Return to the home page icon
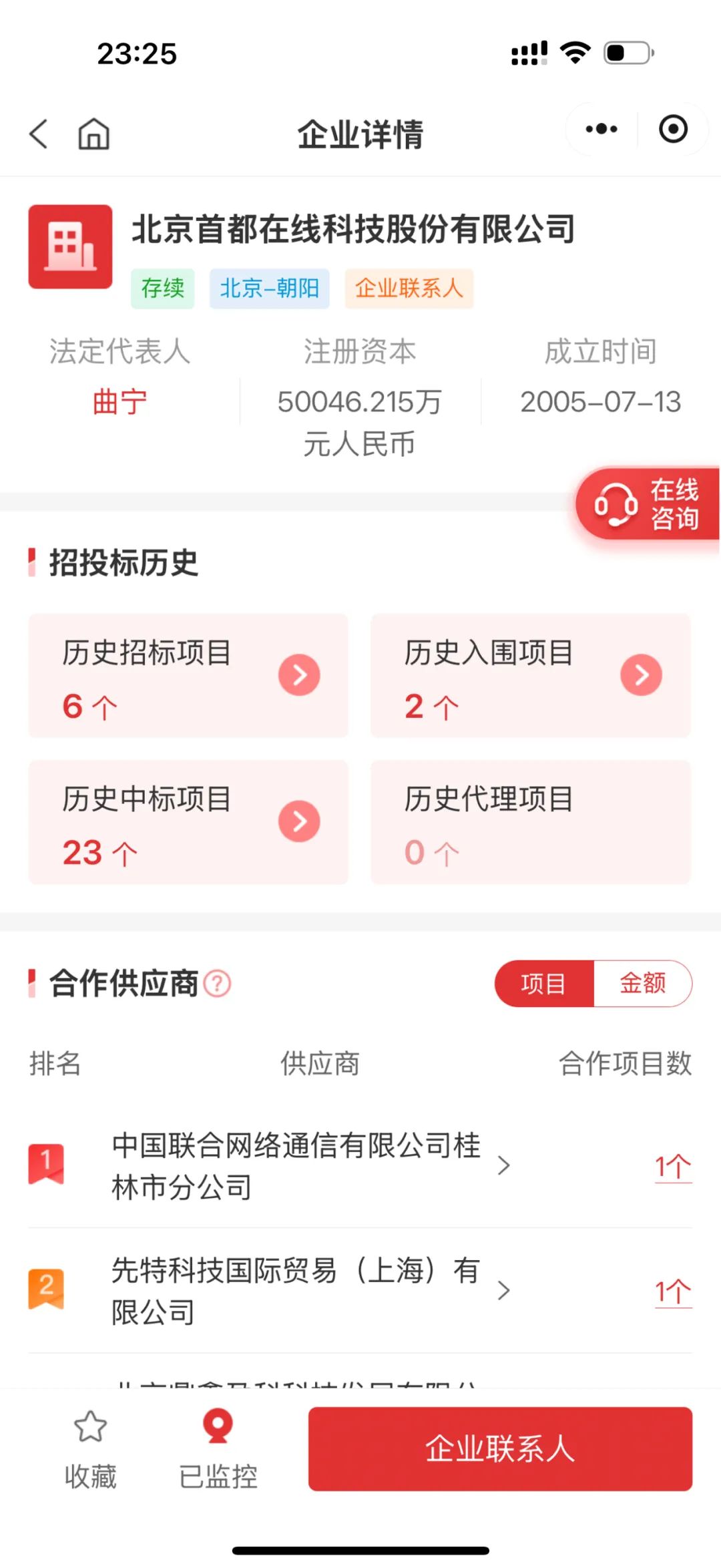 93,134
